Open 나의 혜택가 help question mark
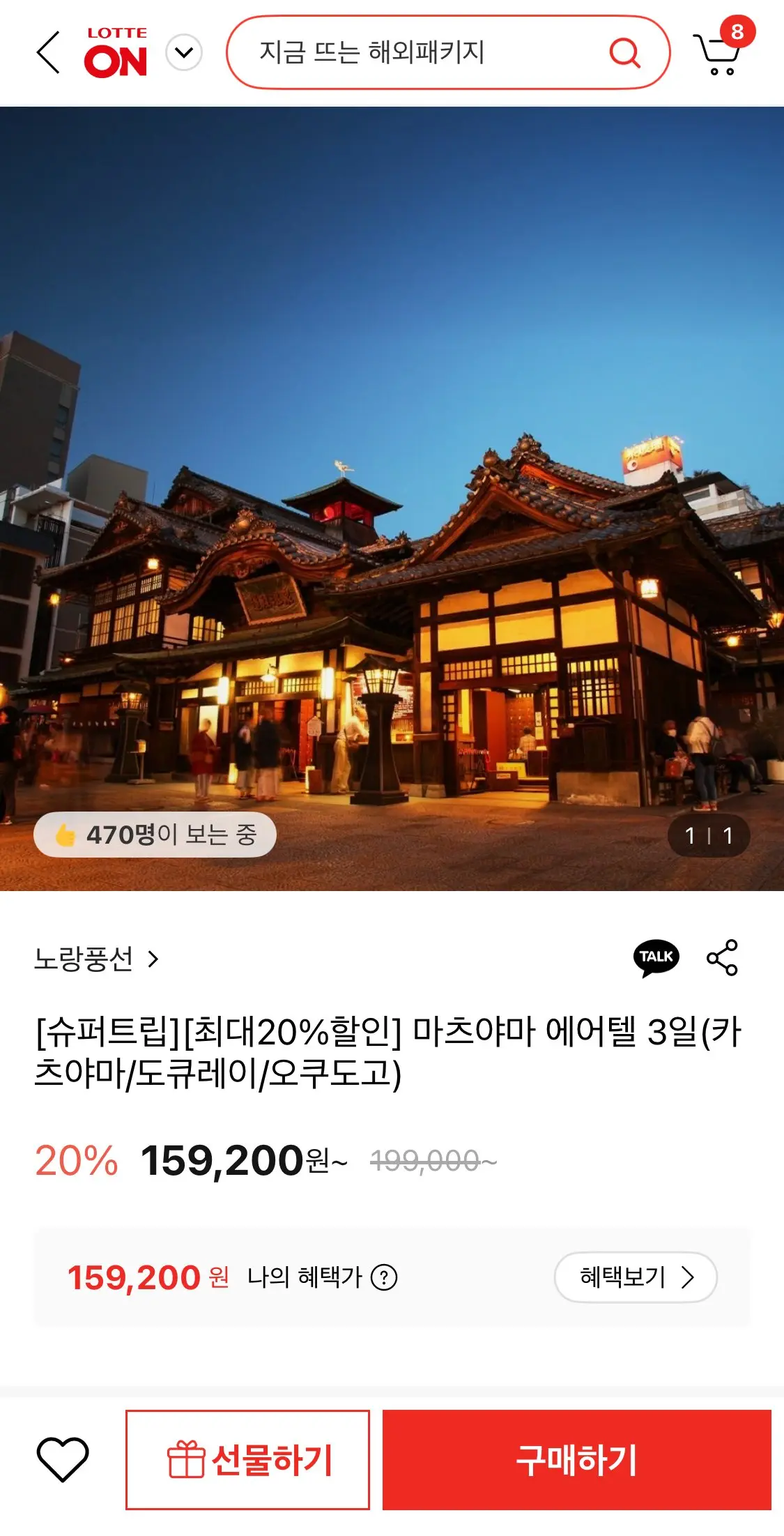The height and width of the screenshot is (1536, 784). pyautogui.click(x=384, y=1277)
